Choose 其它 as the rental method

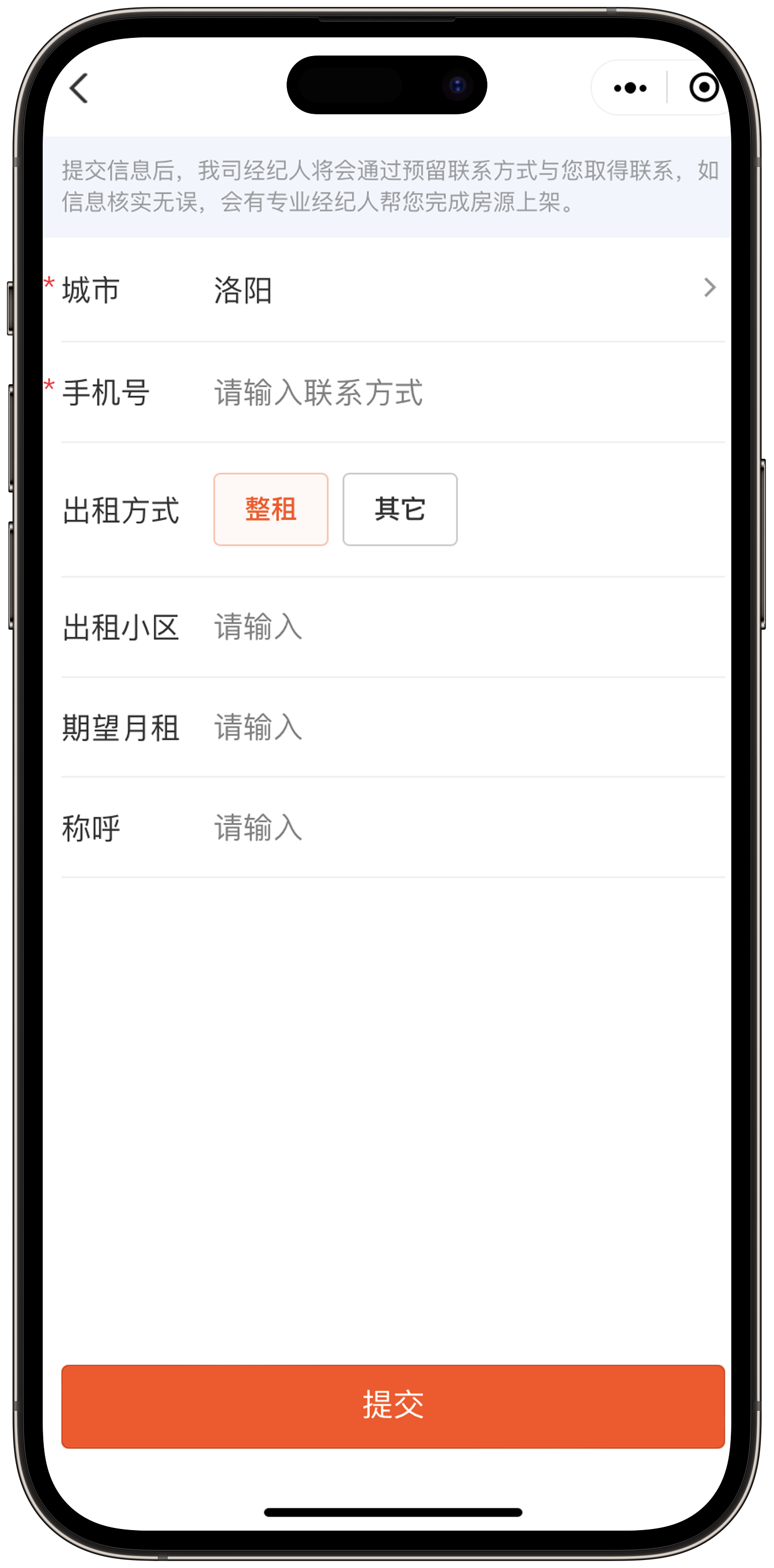tap(400, 509)
